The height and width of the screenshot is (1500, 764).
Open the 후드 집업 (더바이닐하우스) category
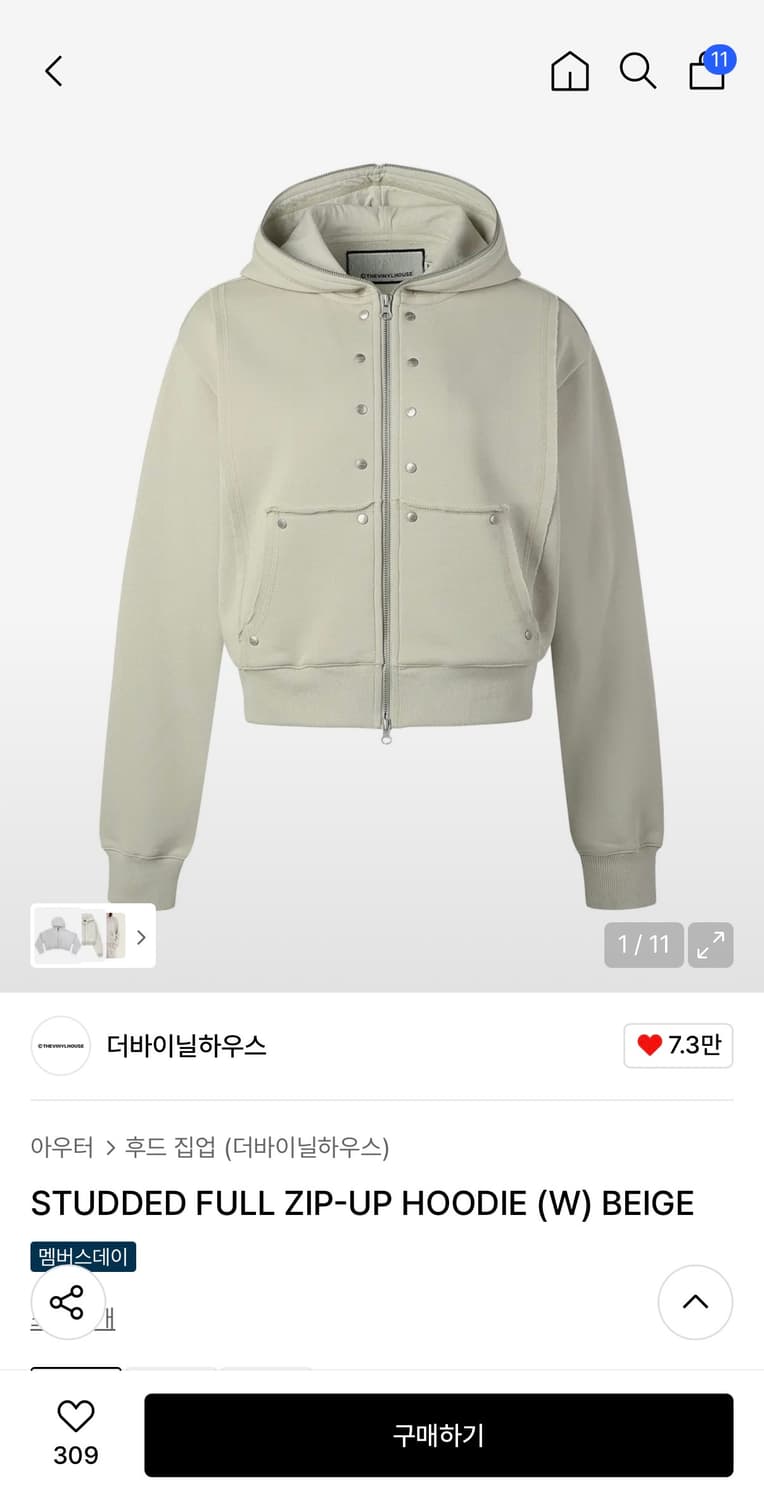[258, 1148]
